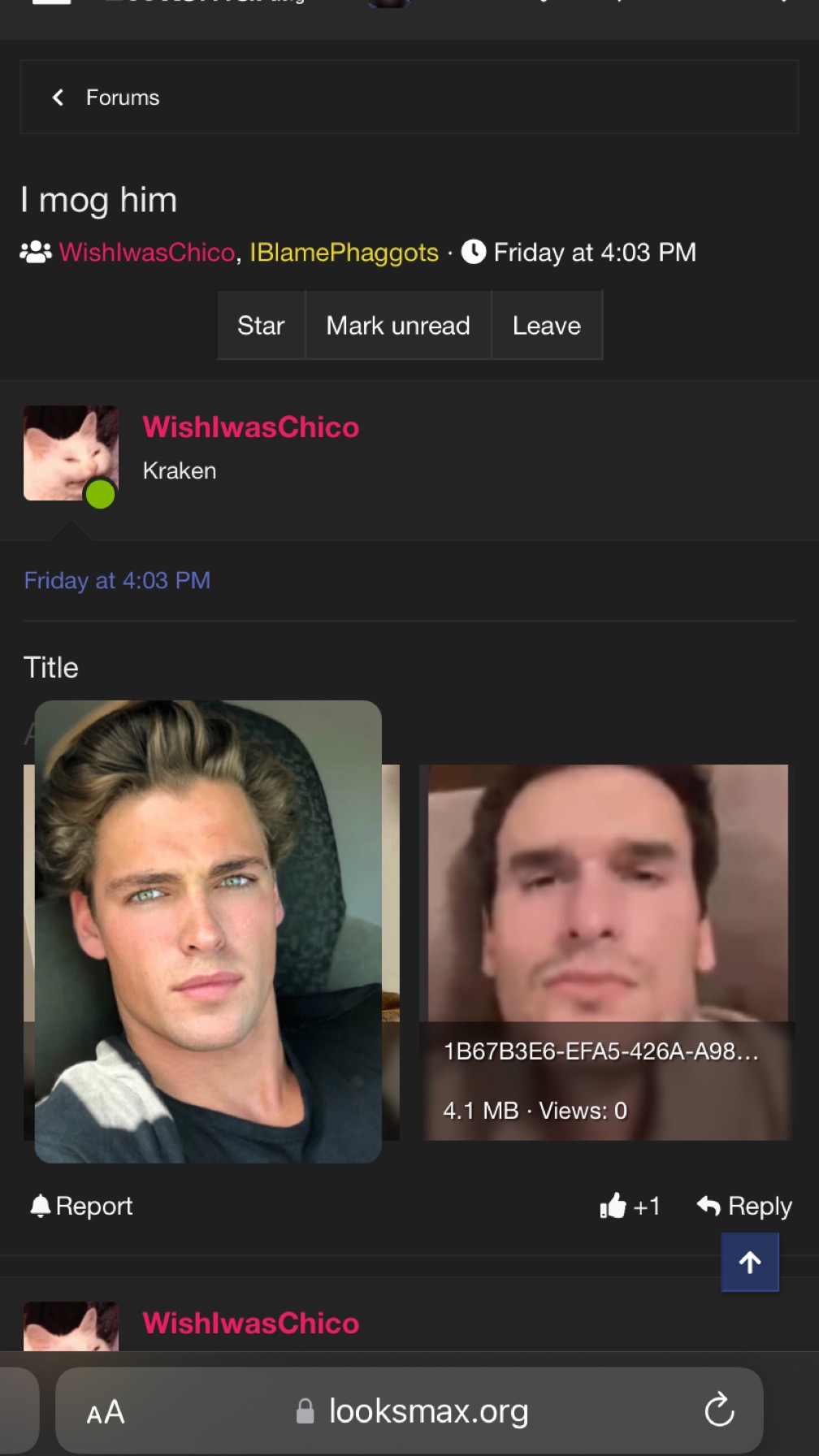Star this conversation

pyautogui.click(x=261, y=326)
